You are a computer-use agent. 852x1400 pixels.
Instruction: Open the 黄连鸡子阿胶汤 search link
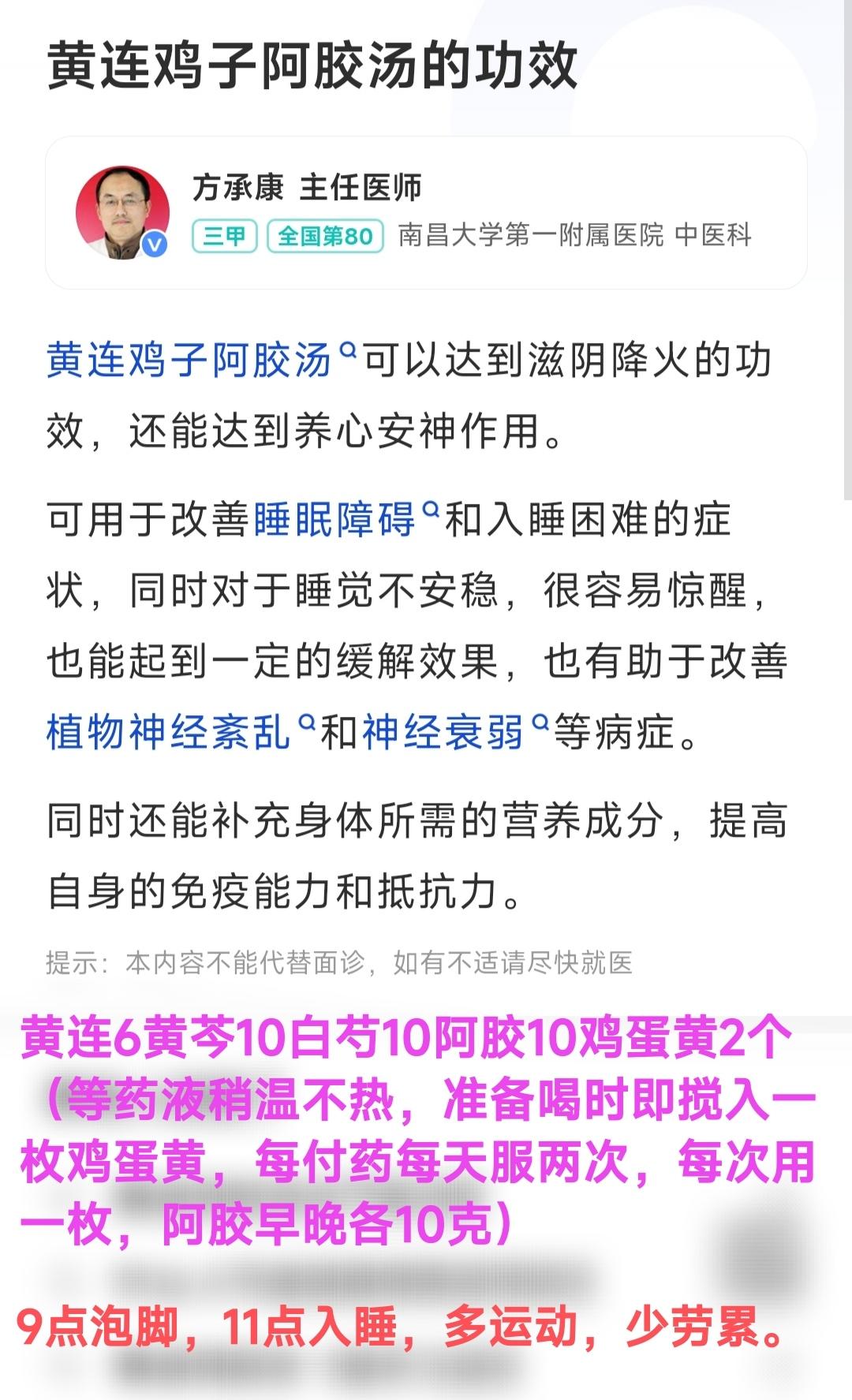pyautogui.click(x=201, y=361)
